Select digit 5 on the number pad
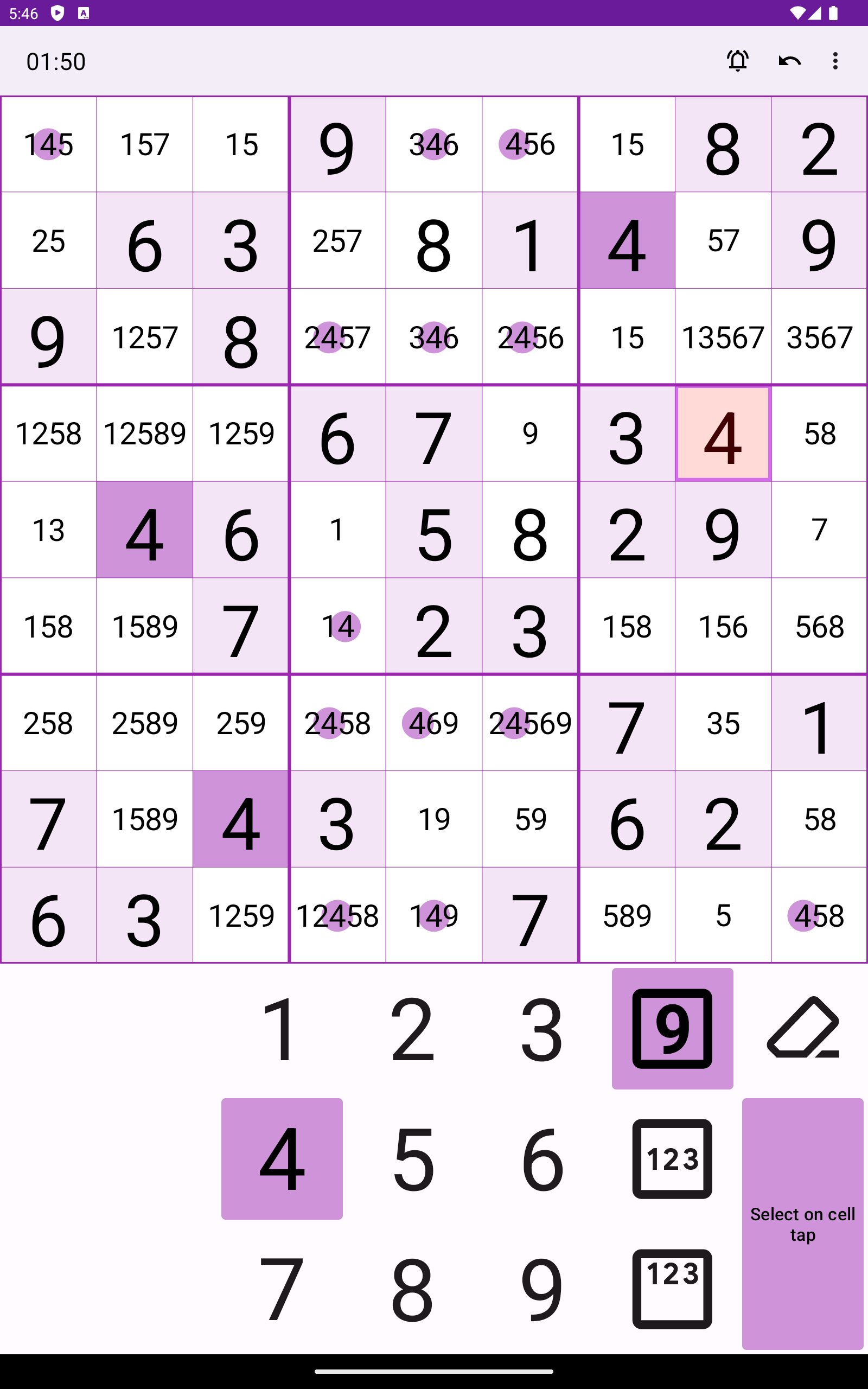 point(412,1159)
